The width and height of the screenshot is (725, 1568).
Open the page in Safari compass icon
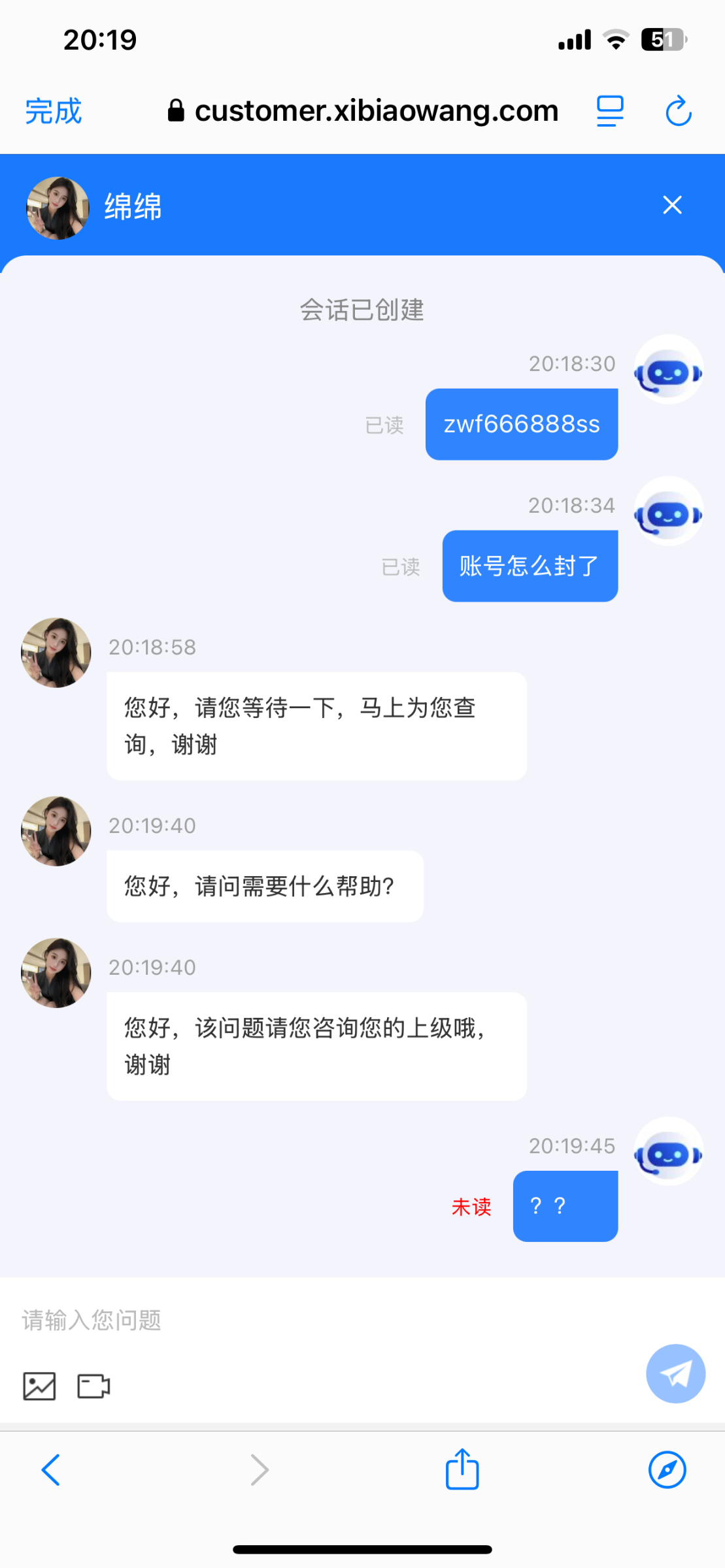[x=667, y=1470]
